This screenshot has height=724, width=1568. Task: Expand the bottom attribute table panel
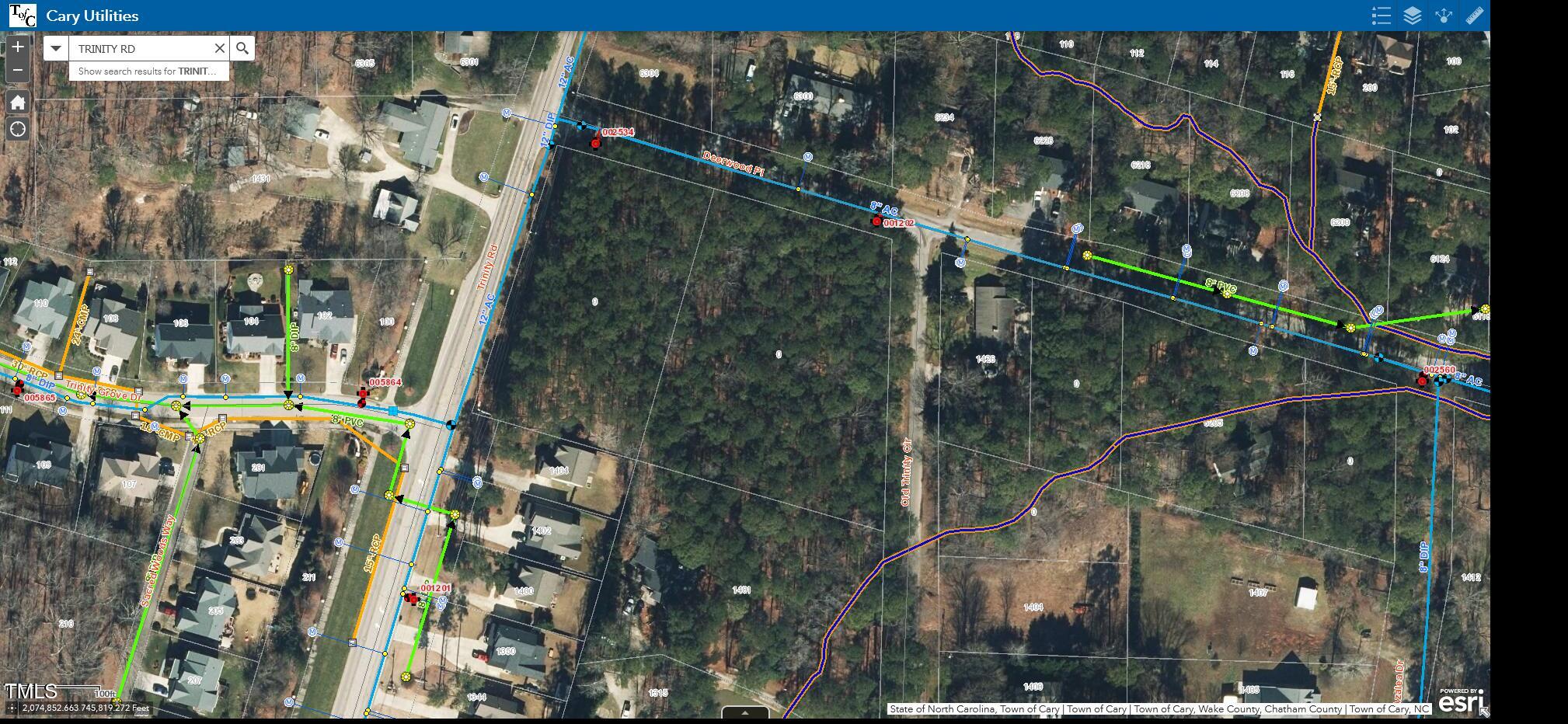[x=745, y=712]
